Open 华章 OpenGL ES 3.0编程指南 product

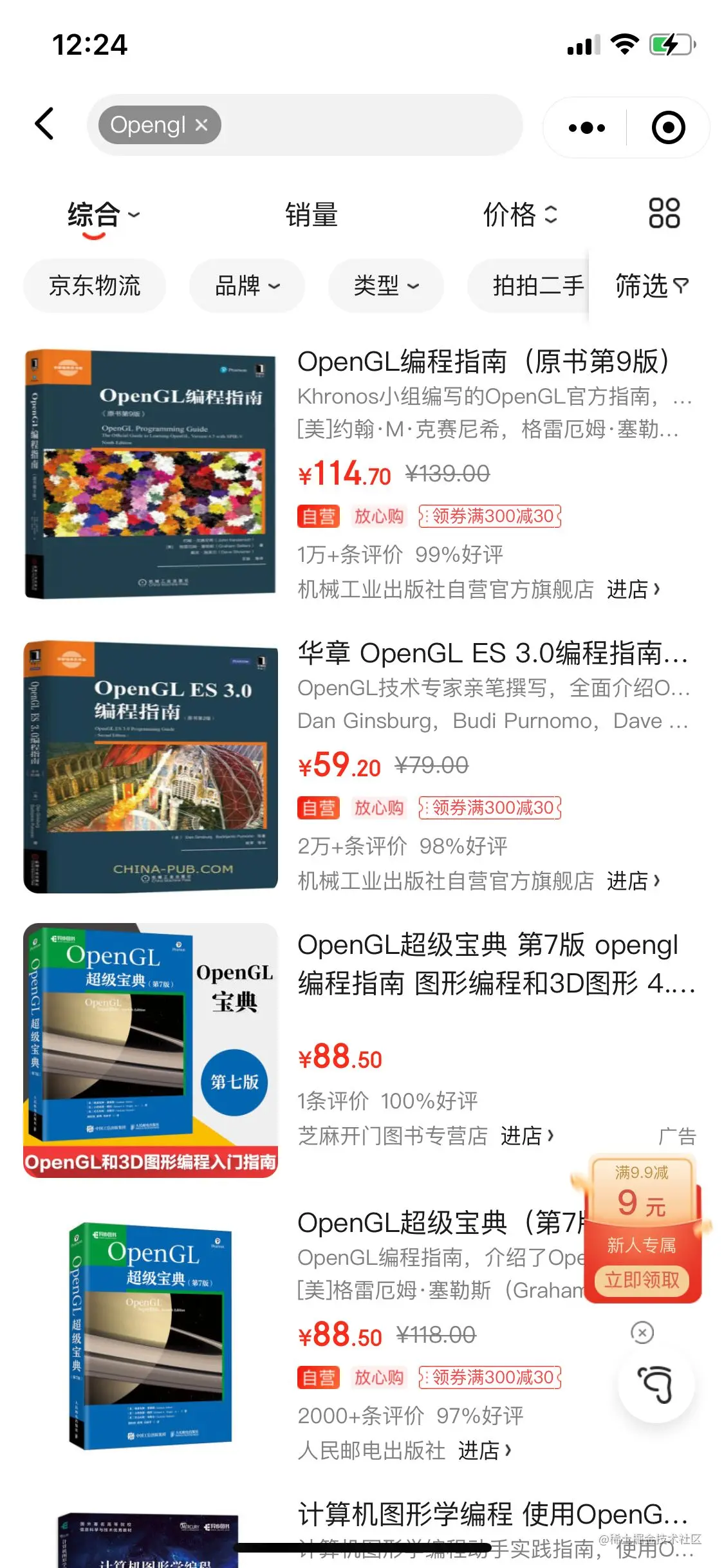(492, 653)
